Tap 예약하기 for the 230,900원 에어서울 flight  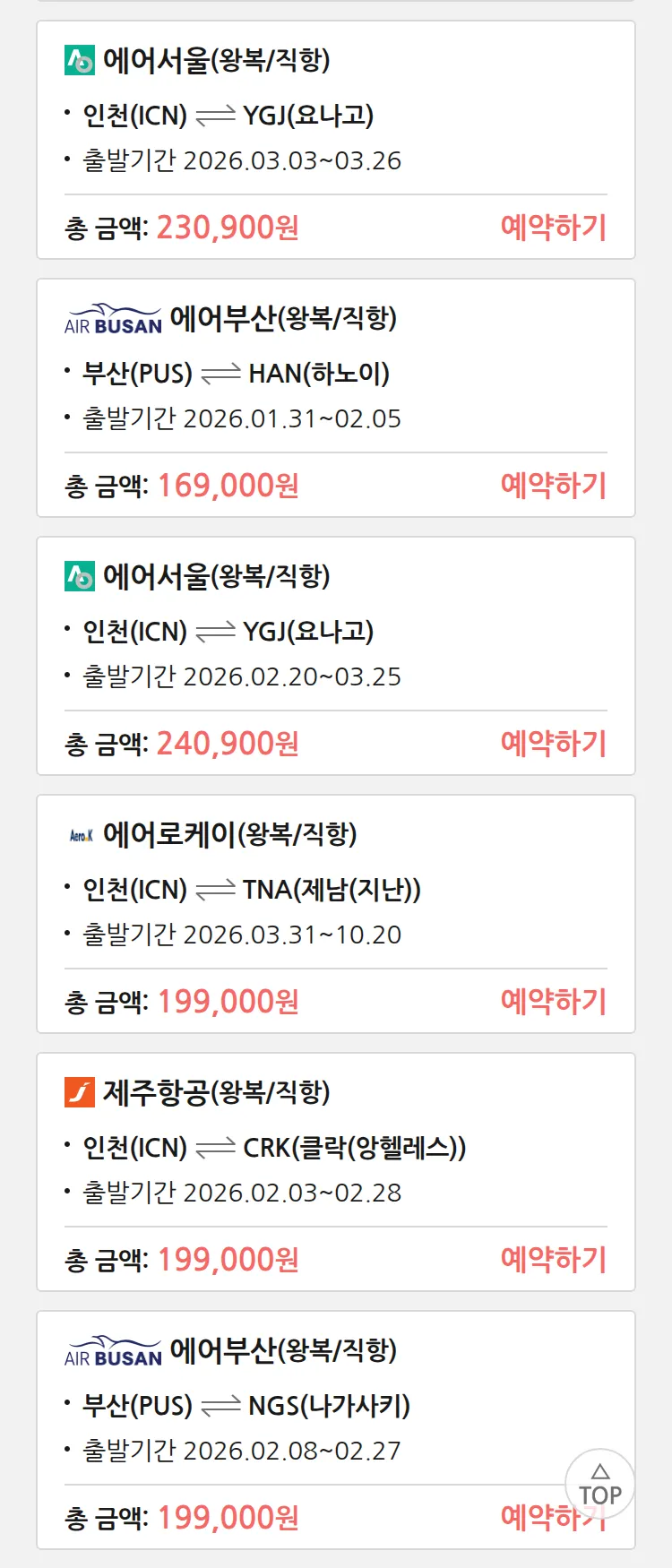(x=553, y=228)
